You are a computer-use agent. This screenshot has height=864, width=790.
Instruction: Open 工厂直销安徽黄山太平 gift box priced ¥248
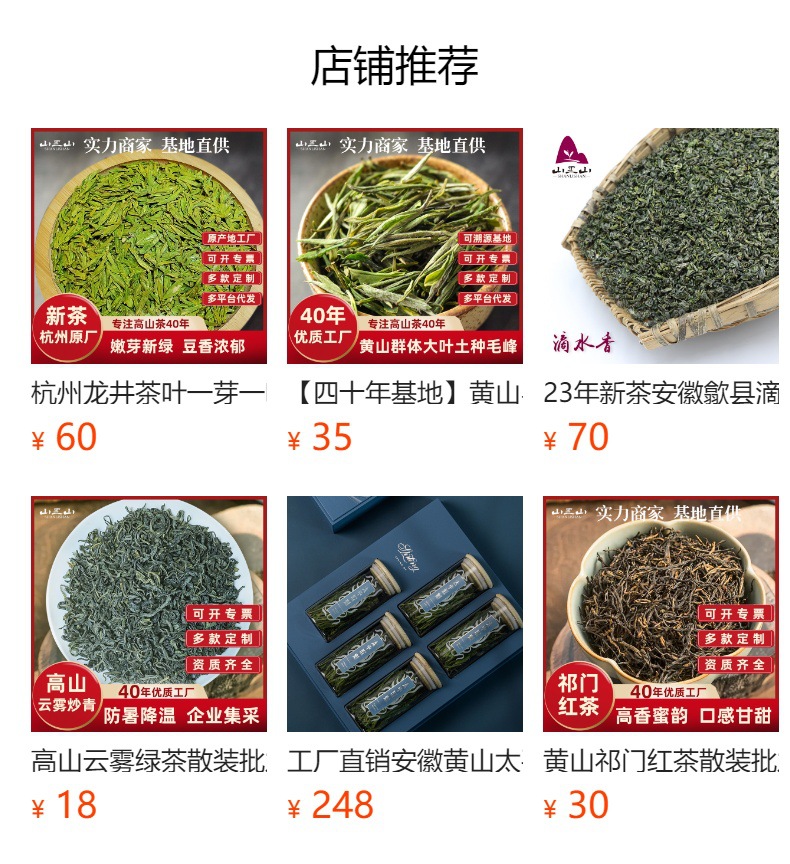pyautogui.click(x=405, y=614)
